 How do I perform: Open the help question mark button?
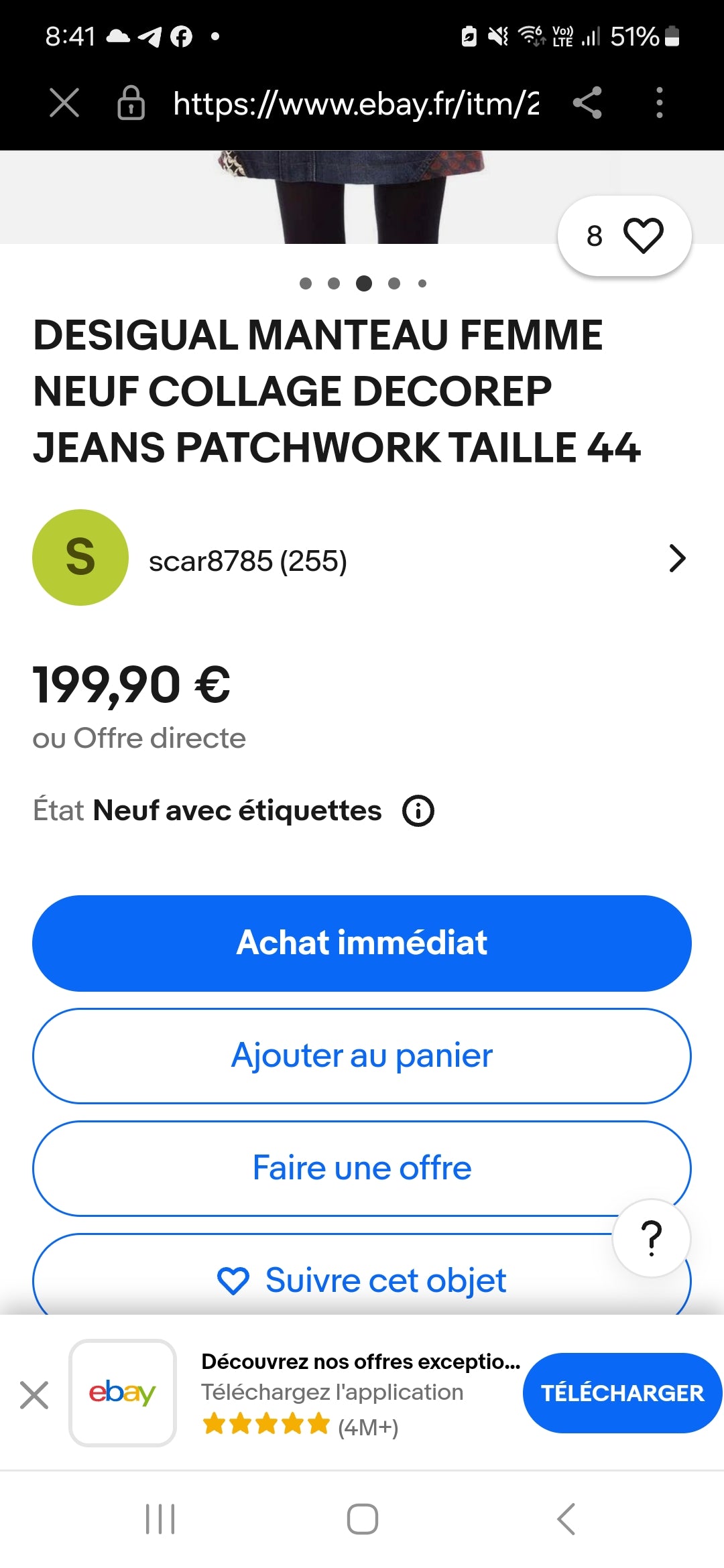(652, 1238)
